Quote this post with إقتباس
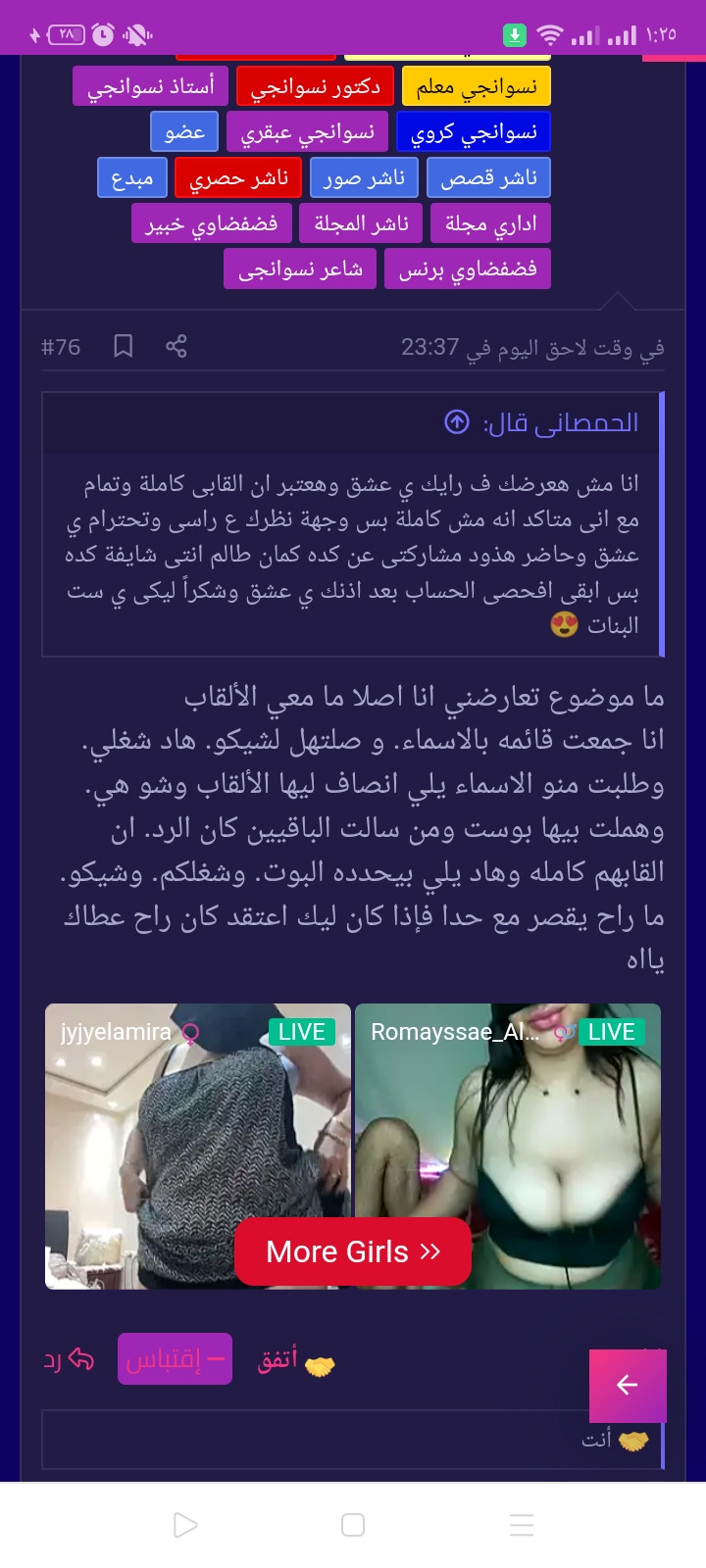This screenshot has height=1568, width=706. tap(175, 1359)
